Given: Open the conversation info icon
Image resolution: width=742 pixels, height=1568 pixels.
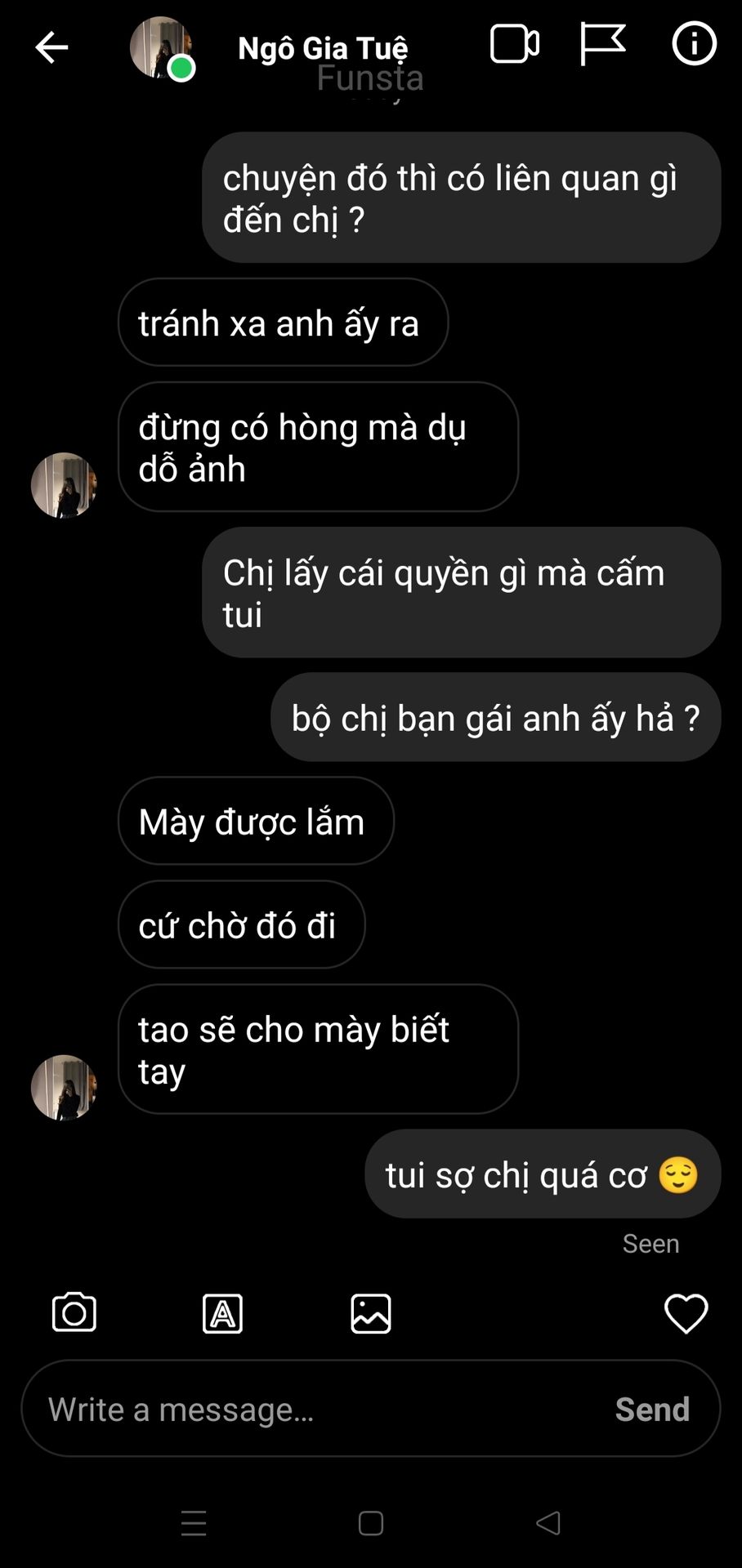Looking at the screenshot, I should coord(695,43).
